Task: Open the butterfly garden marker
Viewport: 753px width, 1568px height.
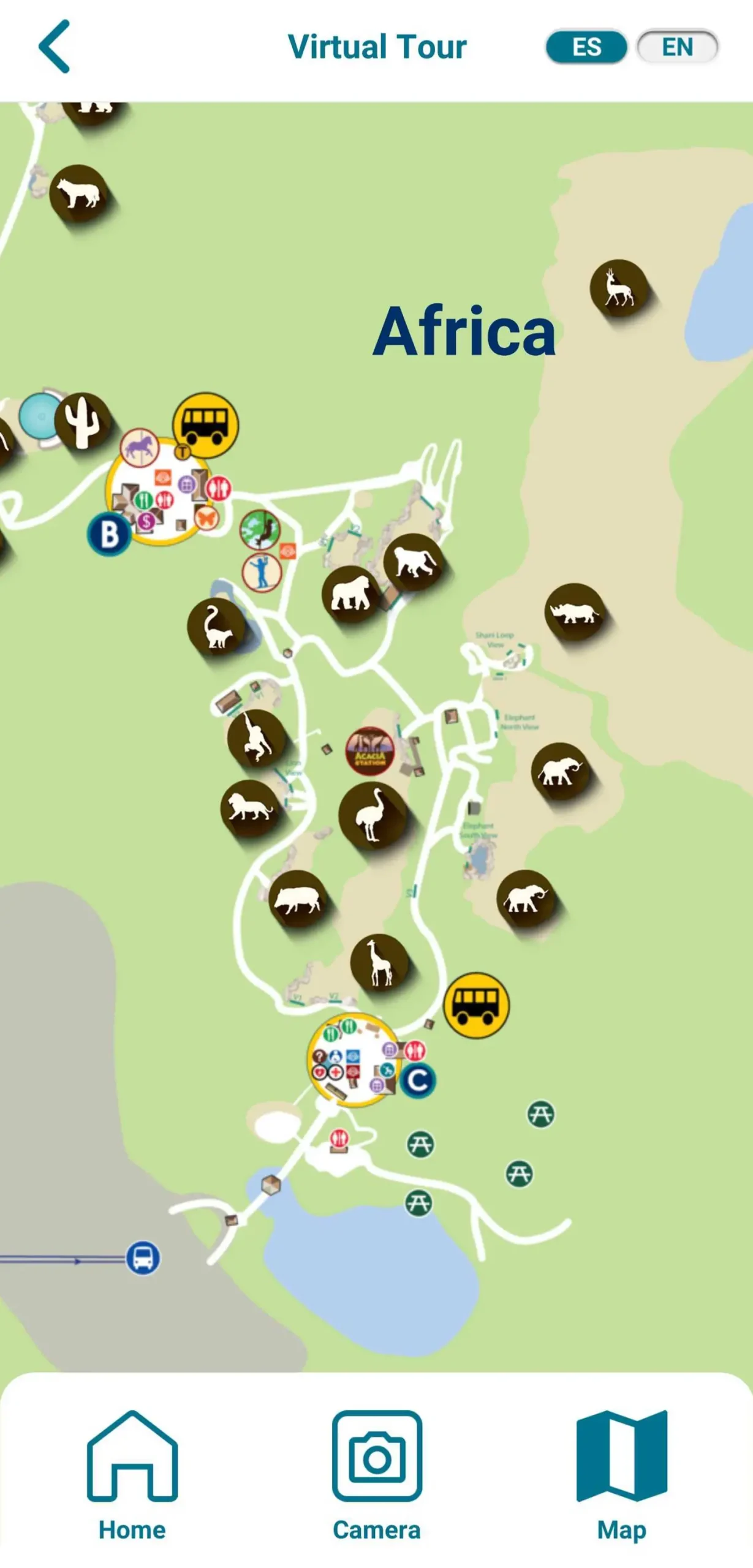Action: pyautogui.click(x=206, y=518)
